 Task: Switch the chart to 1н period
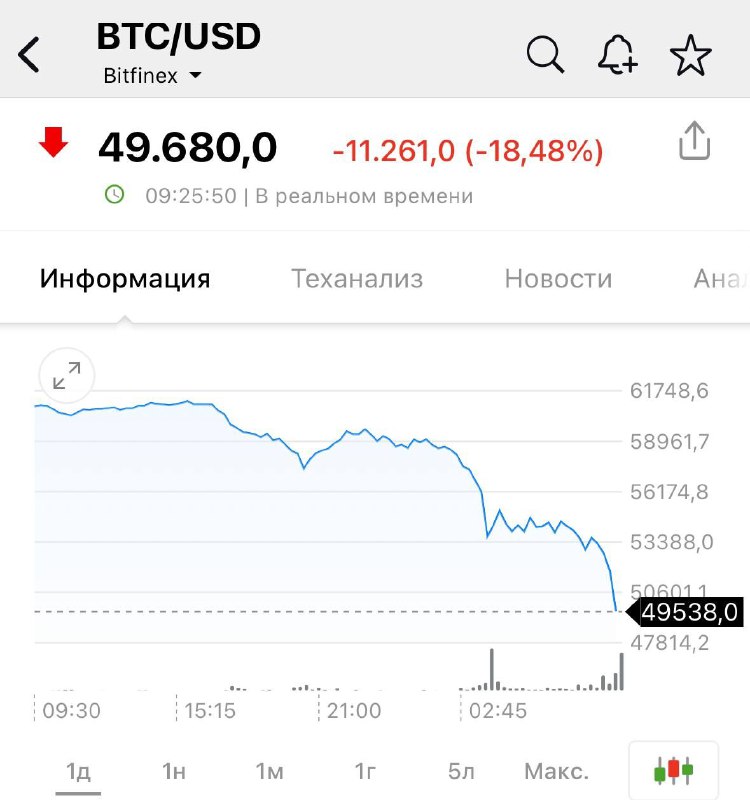tap(174, 771)
